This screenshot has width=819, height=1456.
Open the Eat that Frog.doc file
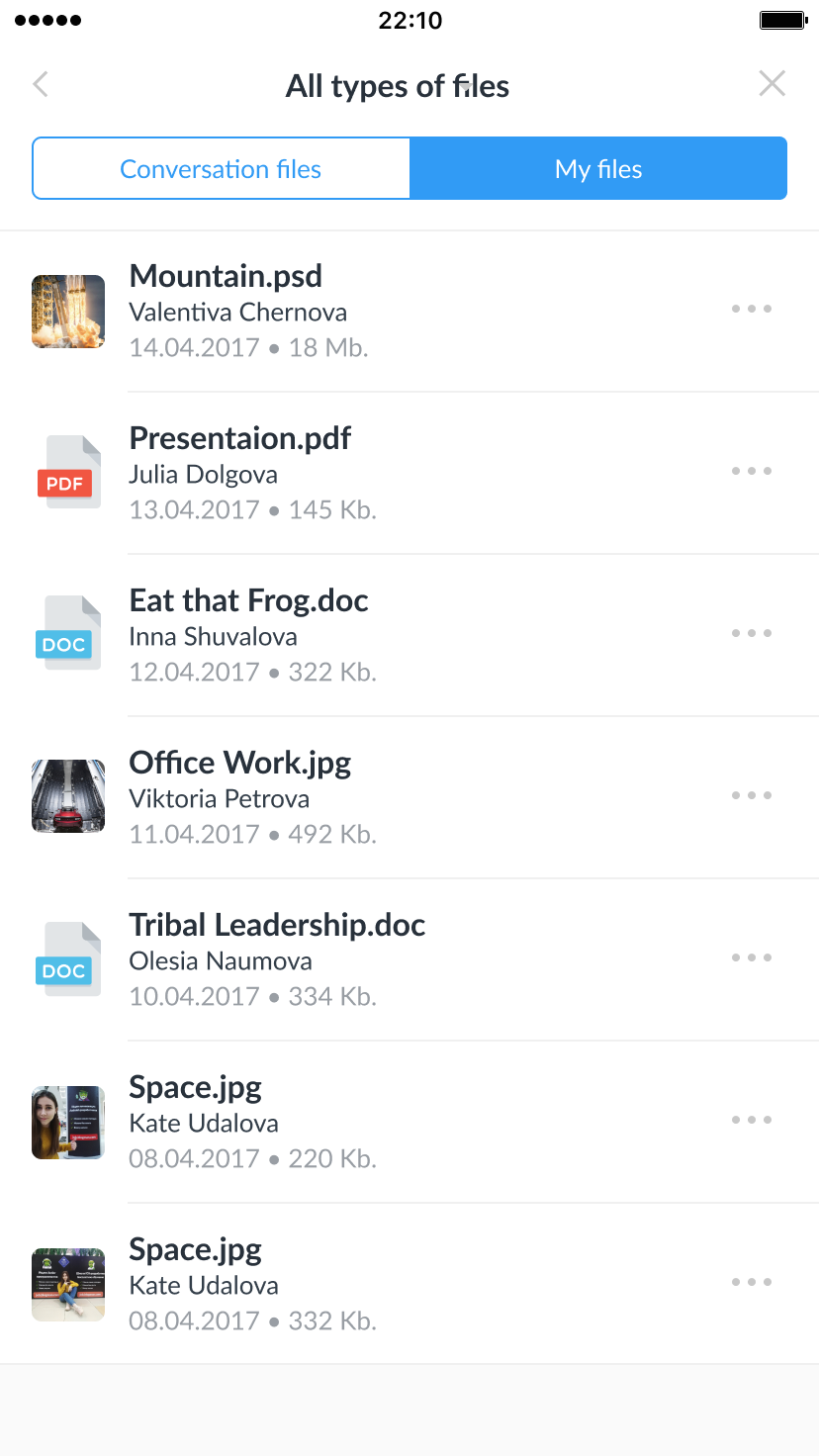409,635
